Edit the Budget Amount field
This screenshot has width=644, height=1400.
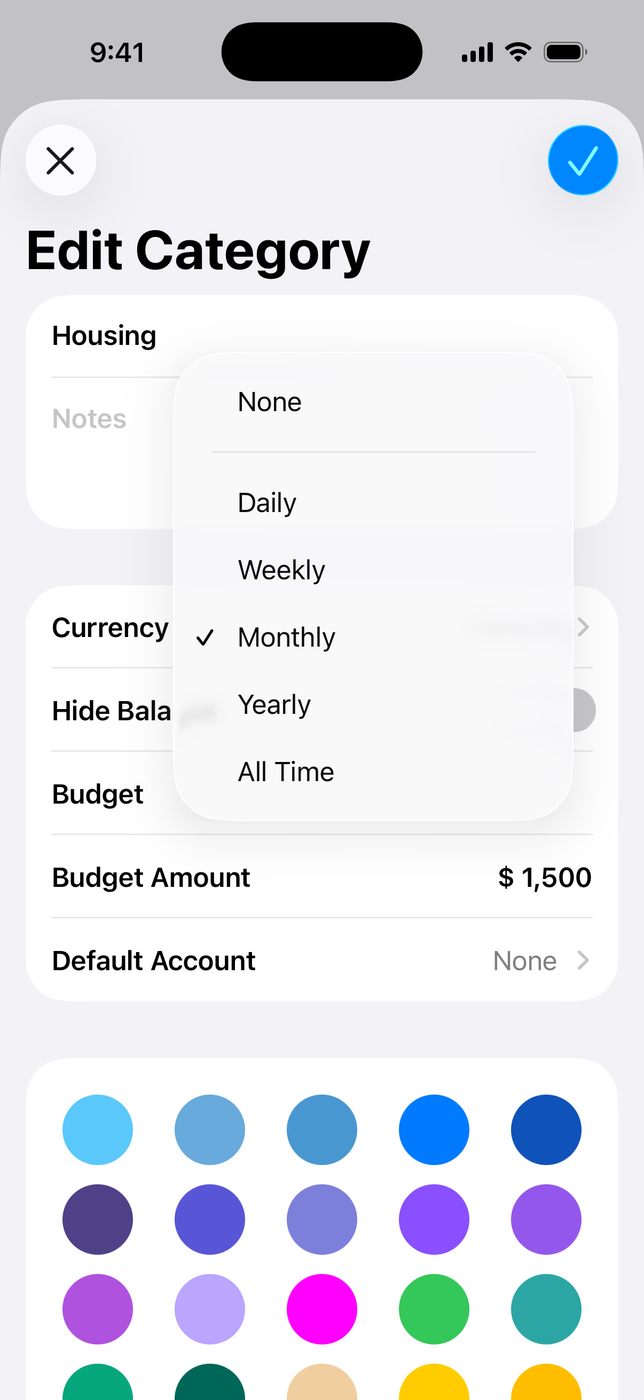tap(544, 877)
